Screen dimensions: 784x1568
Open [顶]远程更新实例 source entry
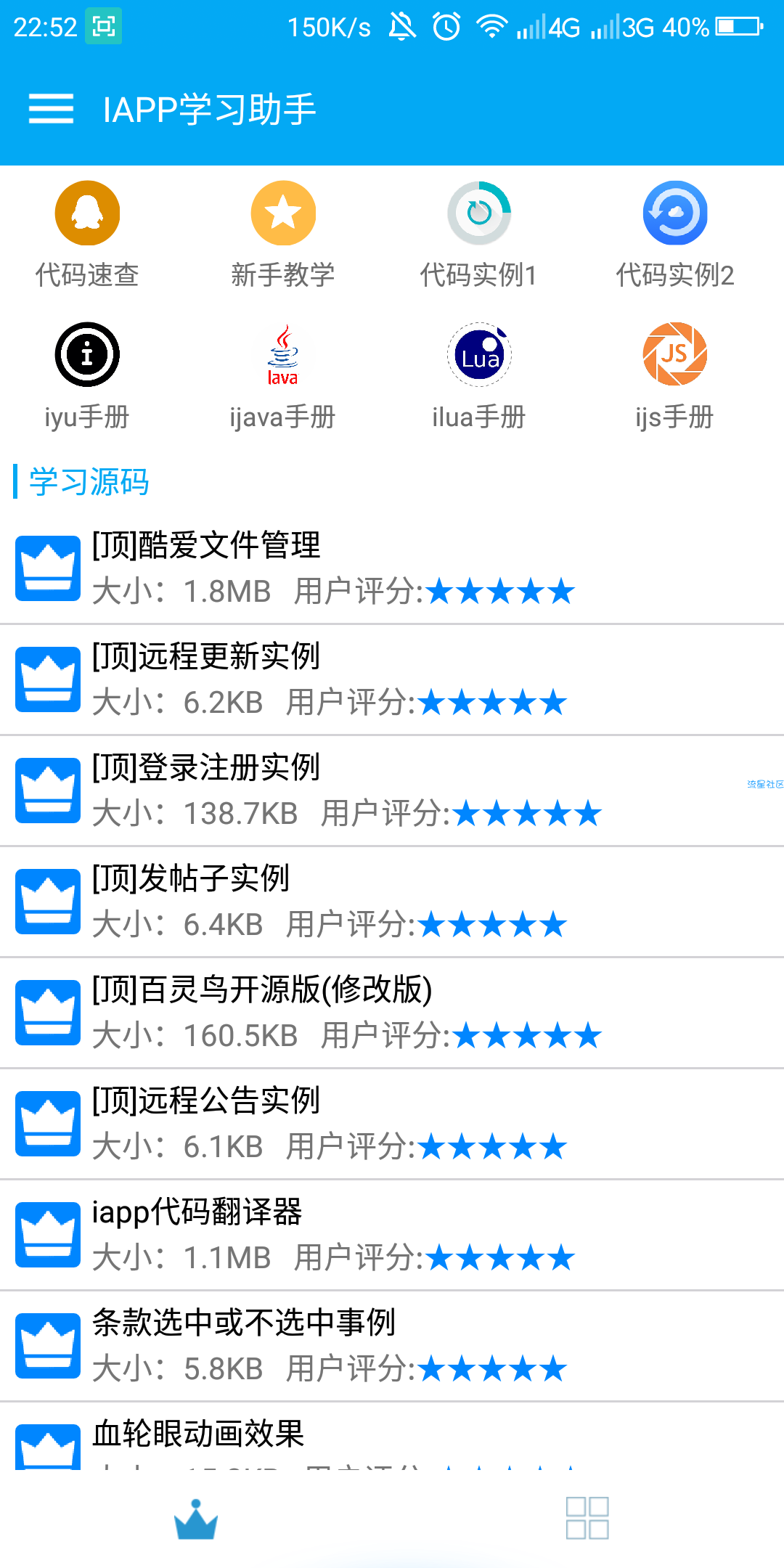[x=392, y=679]
